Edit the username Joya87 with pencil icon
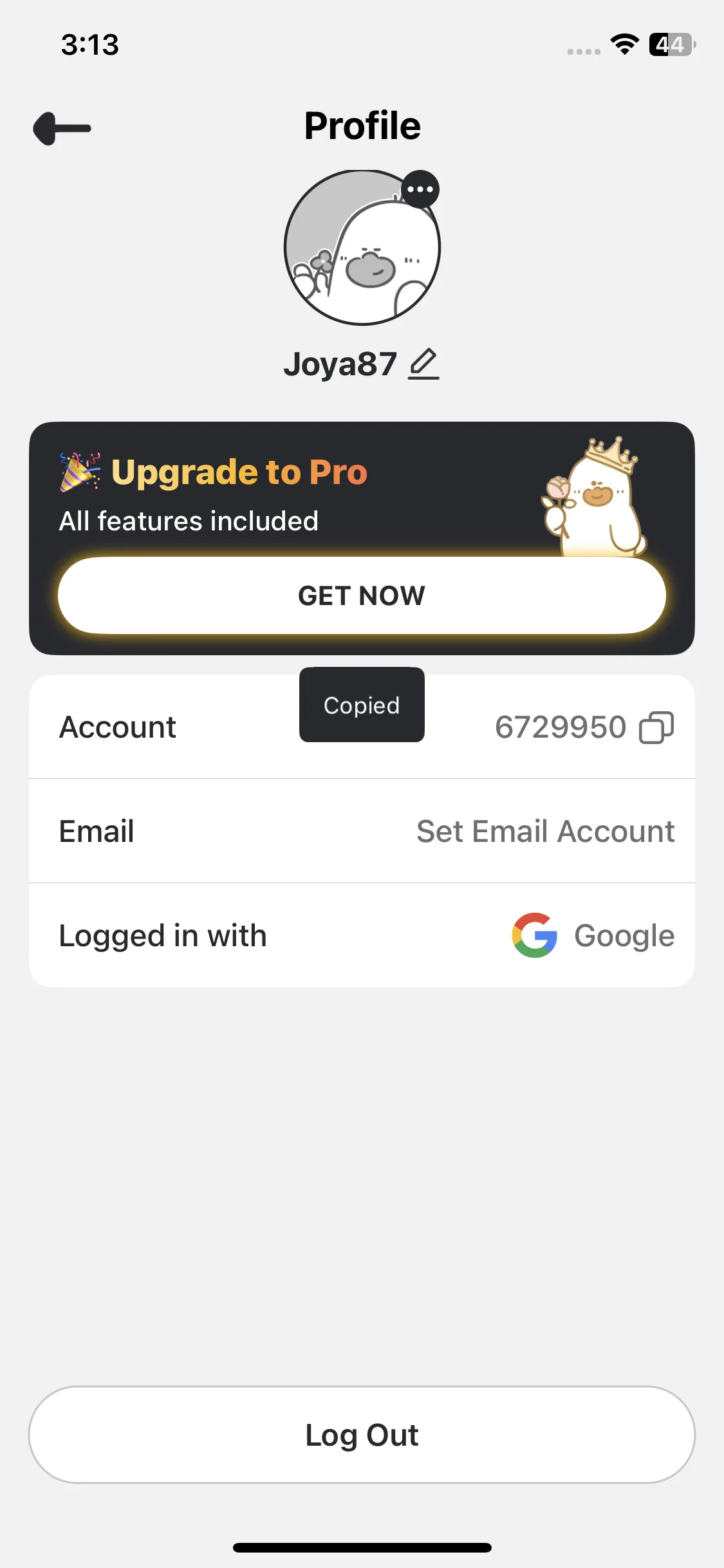Image resolution: width=724 pixels, height=1568 pixels. pyautogui.click(x=423, y=364)
